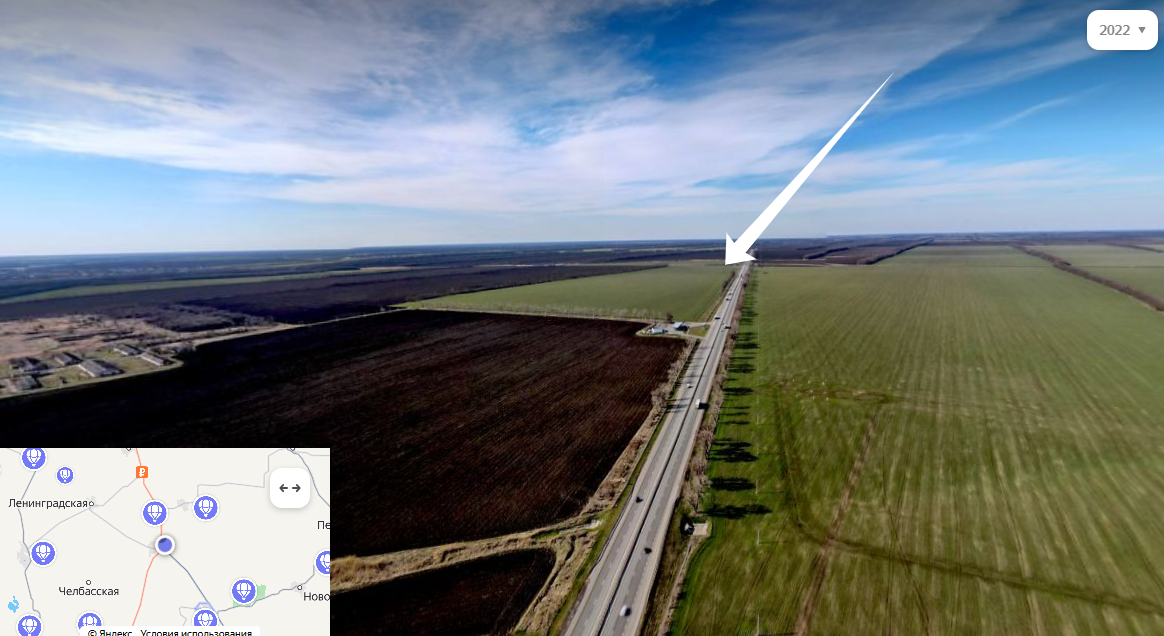Open the 2022 year dropdown
The width and height of the screenshot is (1164, 636).
pos(1122,30)
